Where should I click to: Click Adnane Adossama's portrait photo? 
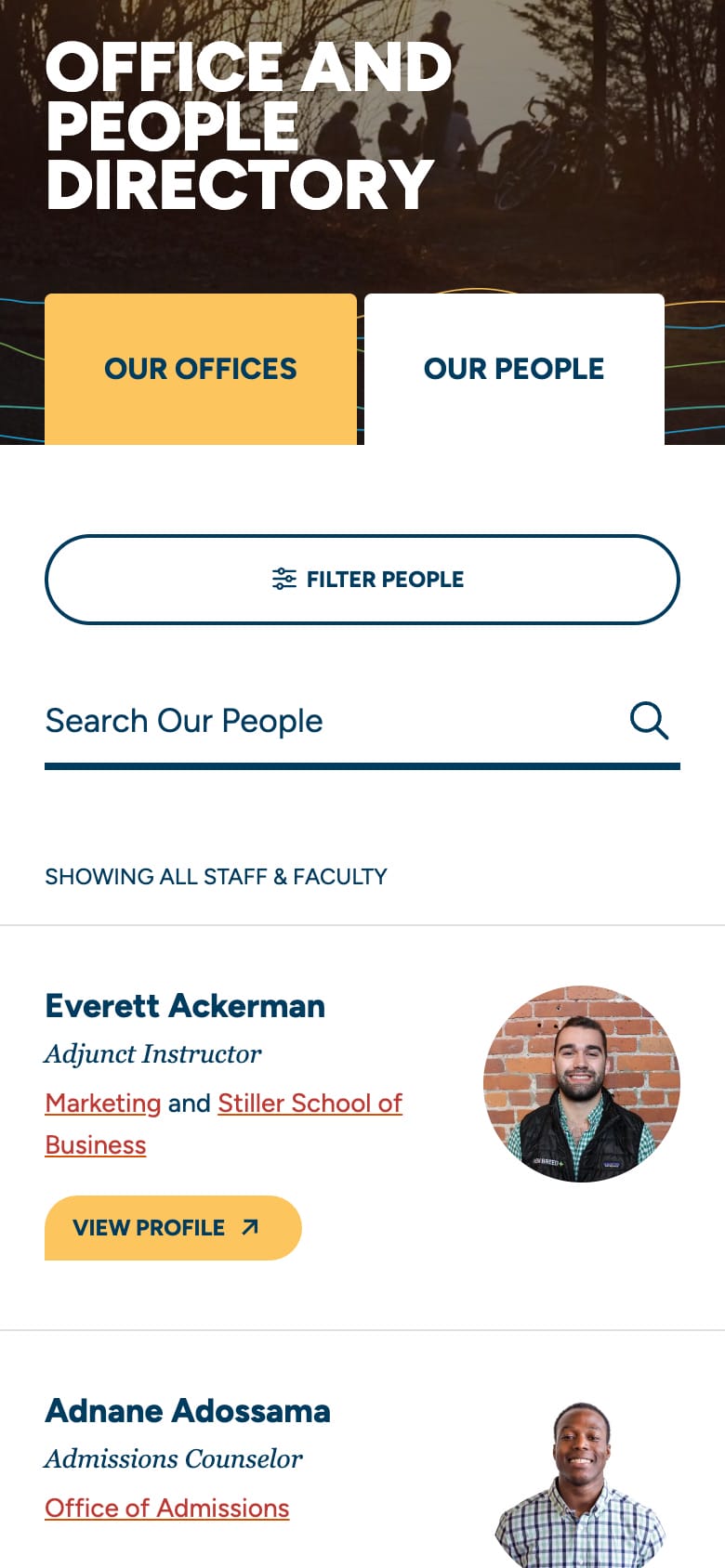579,1486
